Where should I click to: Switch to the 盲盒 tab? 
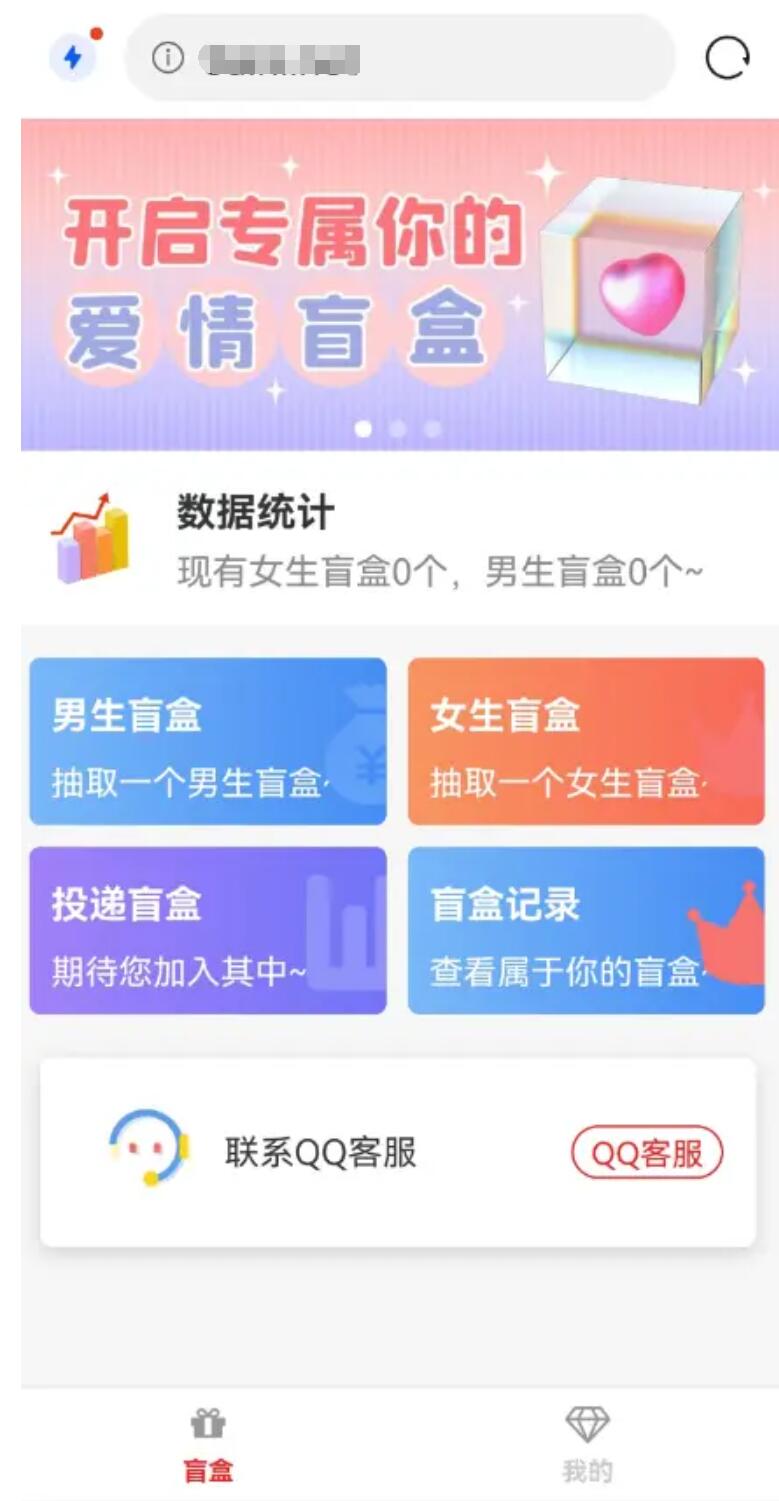(208, 1445)
